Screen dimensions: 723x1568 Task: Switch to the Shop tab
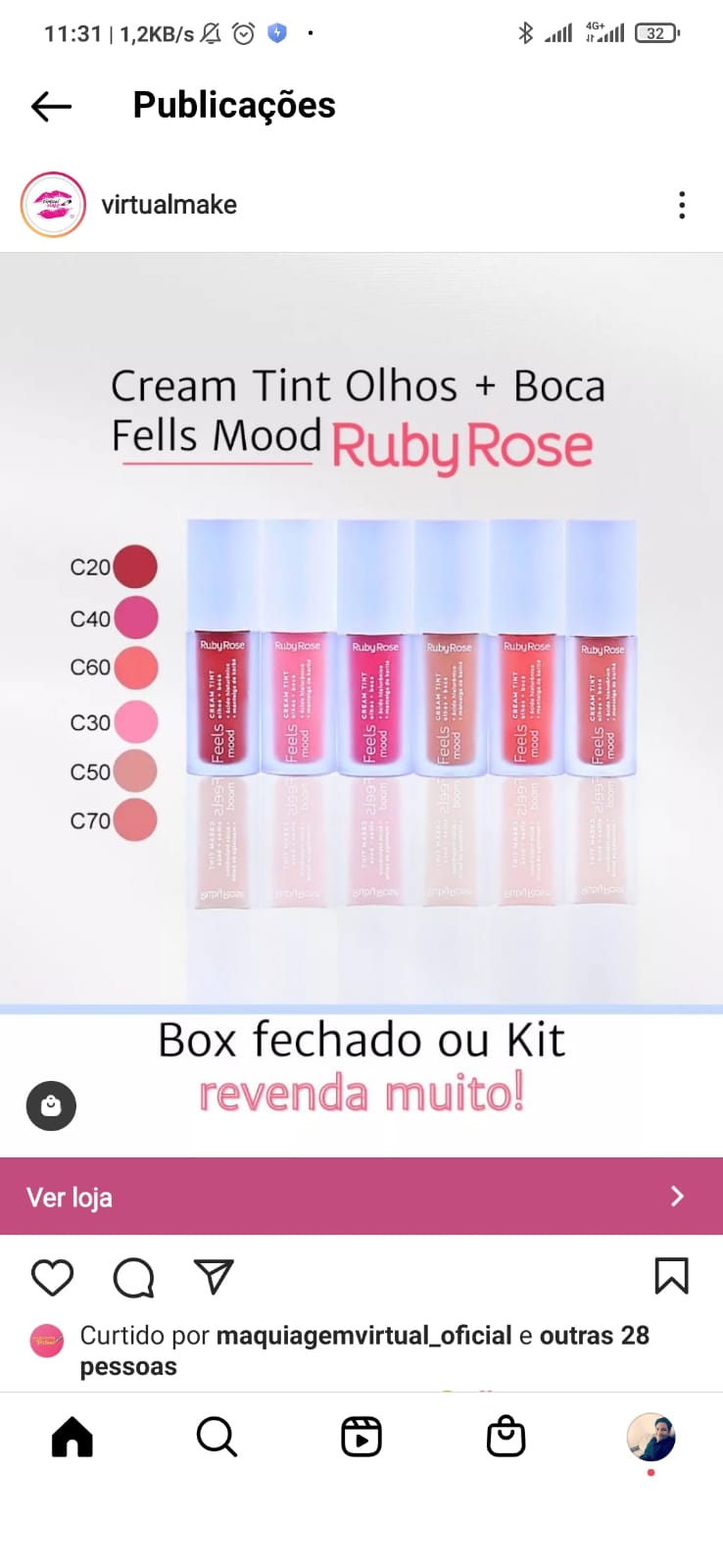coord(506,1438)
